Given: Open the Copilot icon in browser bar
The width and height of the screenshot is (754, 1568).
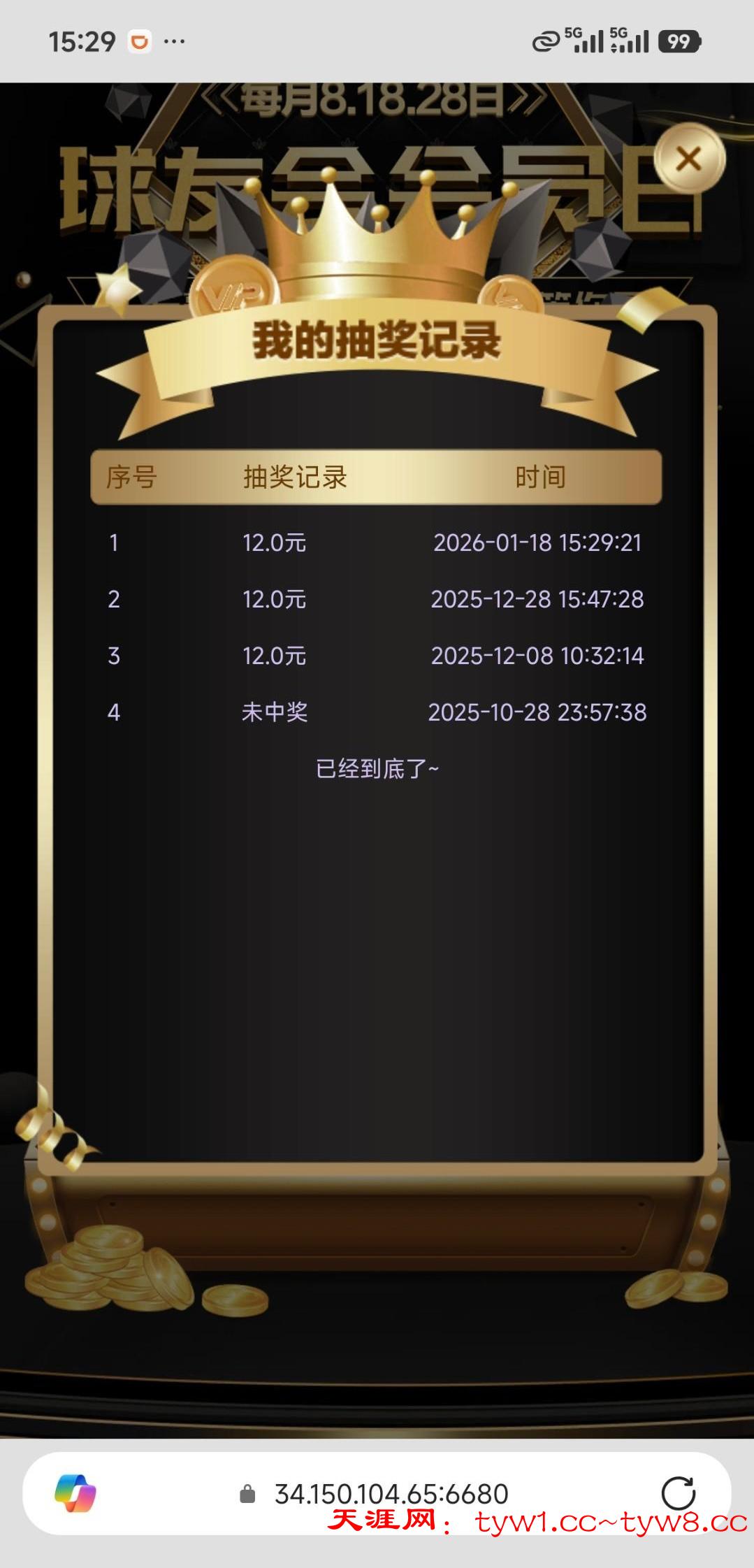Looking at the screenshot, I should click(75, 1493).
